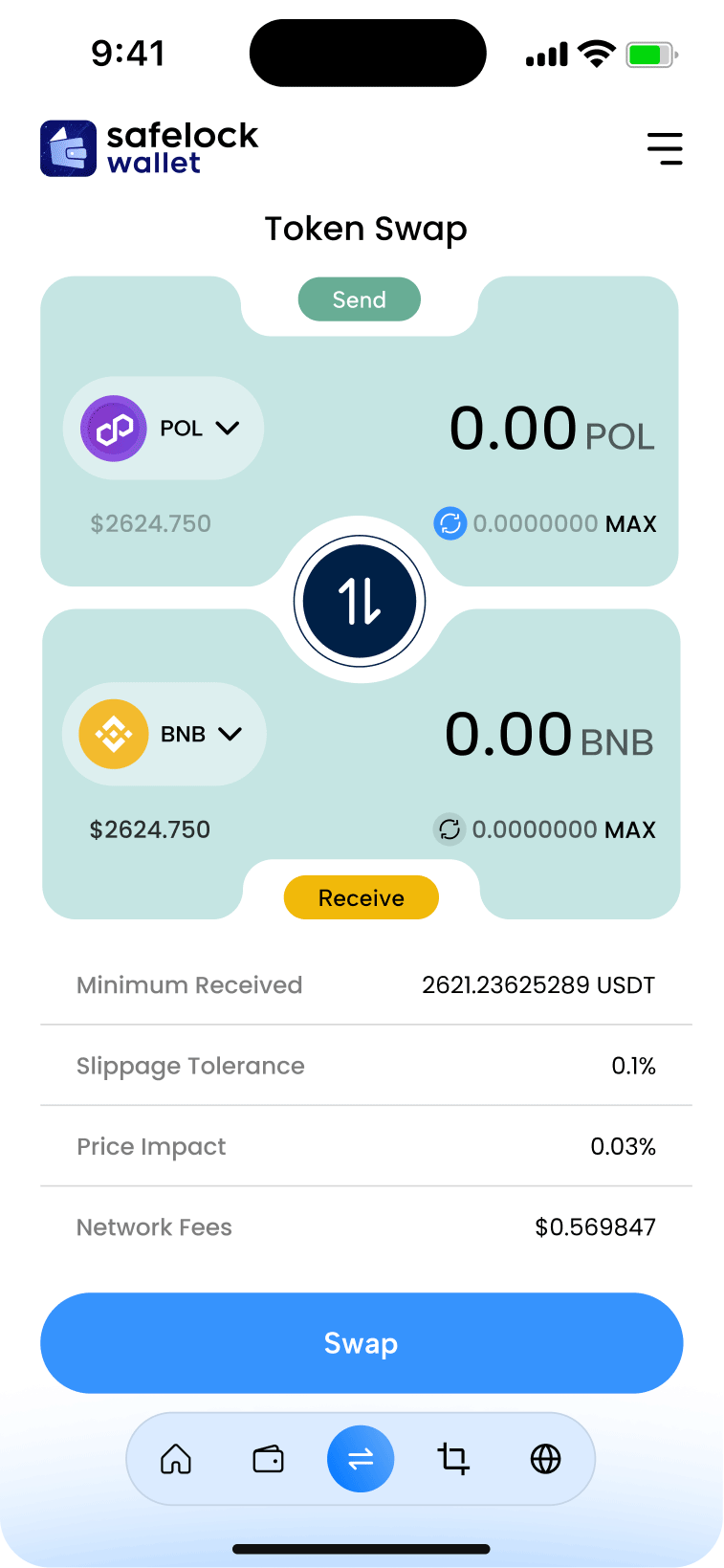Open the globe browser tab
The image size is (724, 1568).
pyautogui.click(x=545, y=1459)
